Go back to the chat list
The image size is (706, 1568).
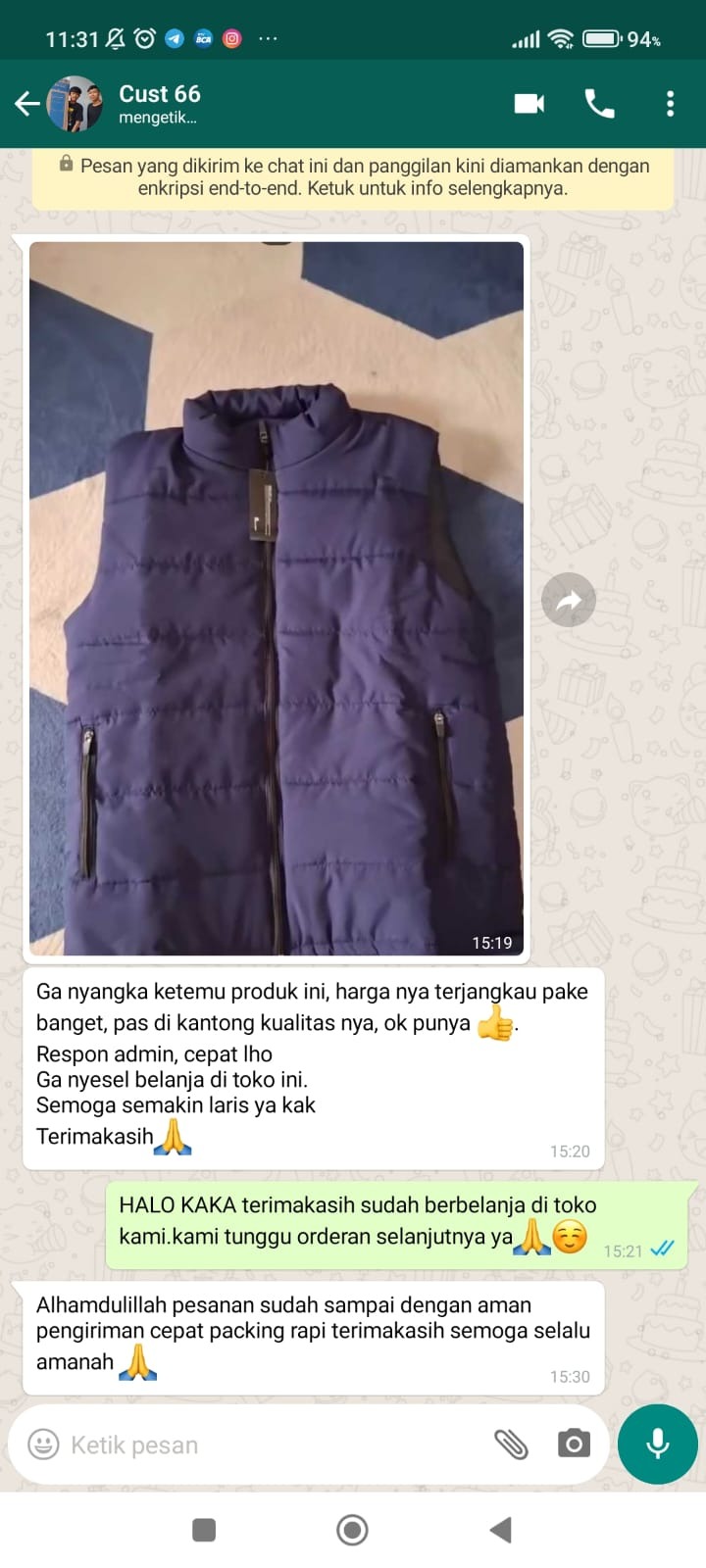coord(26,103)
